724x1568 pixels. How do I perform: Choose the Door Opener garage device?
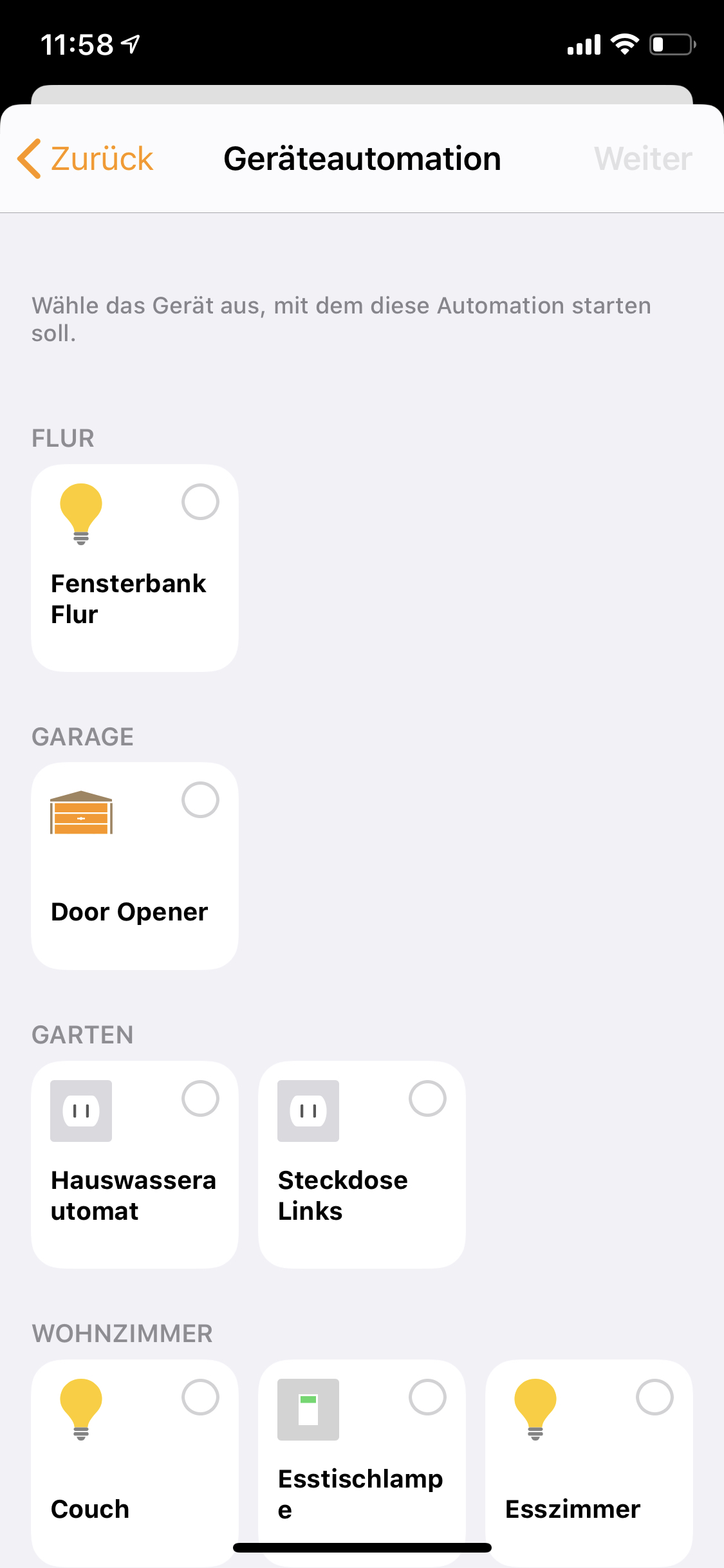tap(135, 866)
